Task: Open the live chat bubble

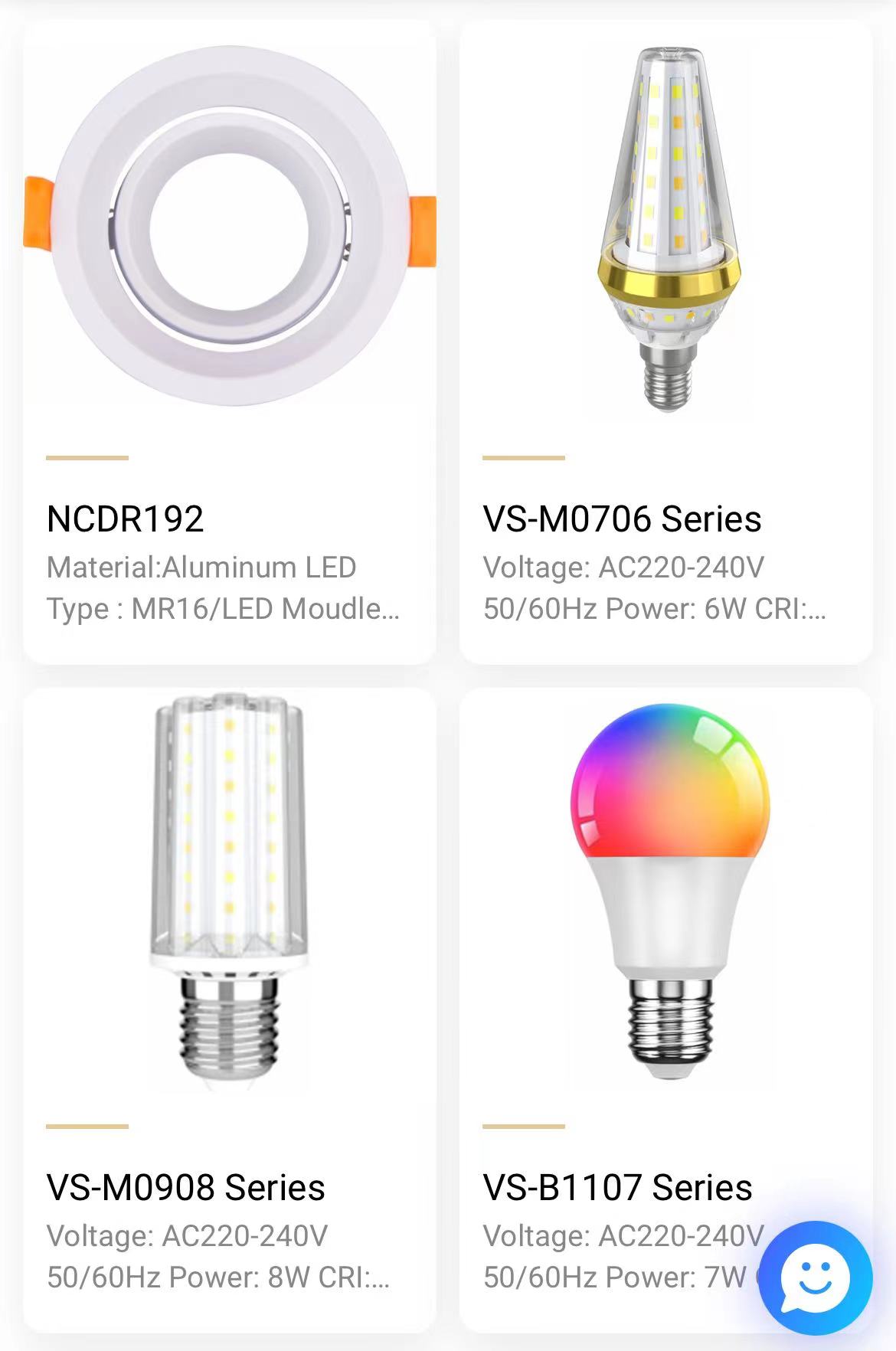Action: point(815,1278)
